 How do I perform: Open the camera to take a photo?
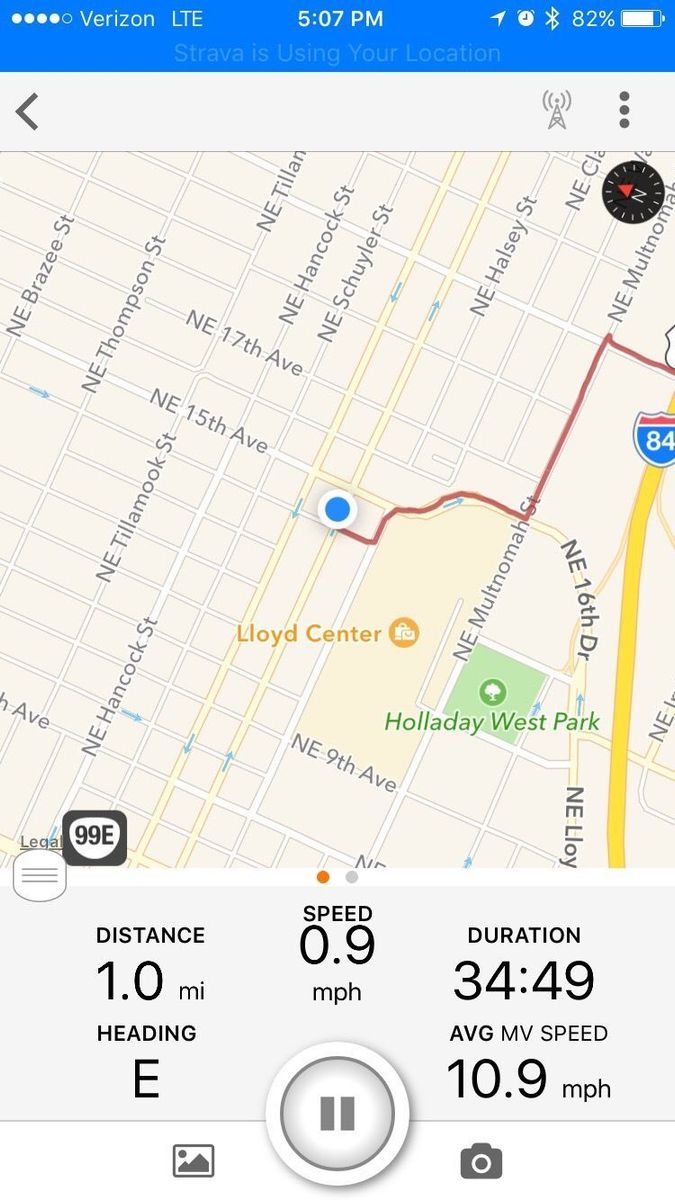[x=481, y=1161]
